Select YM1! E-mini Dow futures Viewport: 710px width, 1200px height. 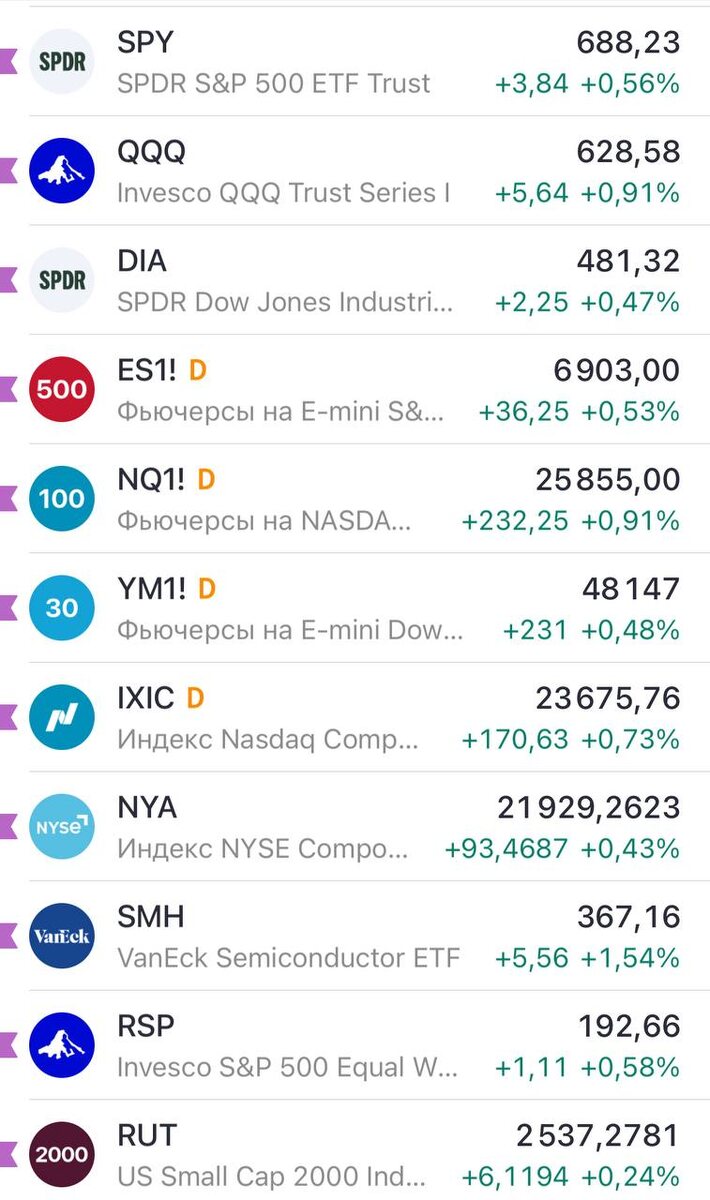coord(355,608)
